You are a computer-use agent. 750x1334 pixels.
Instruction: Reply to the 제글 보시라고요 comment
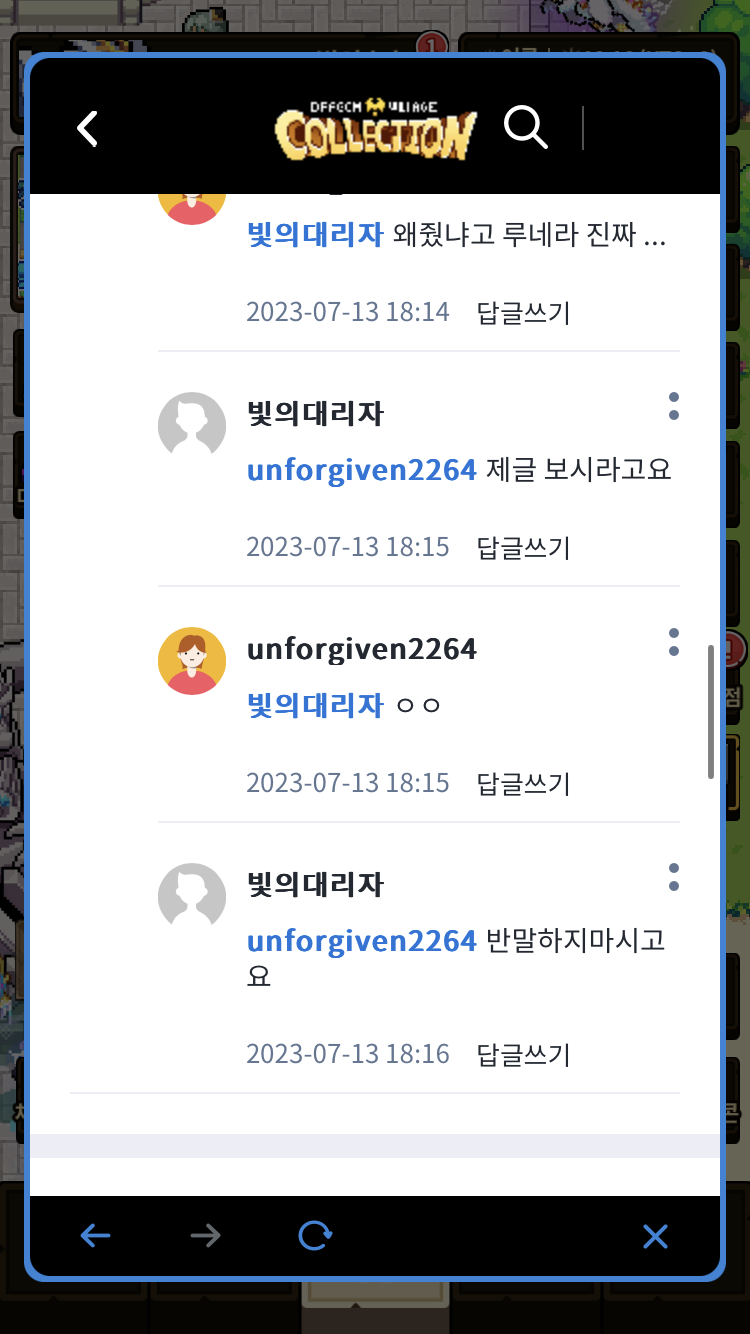(x=523, y=547)
